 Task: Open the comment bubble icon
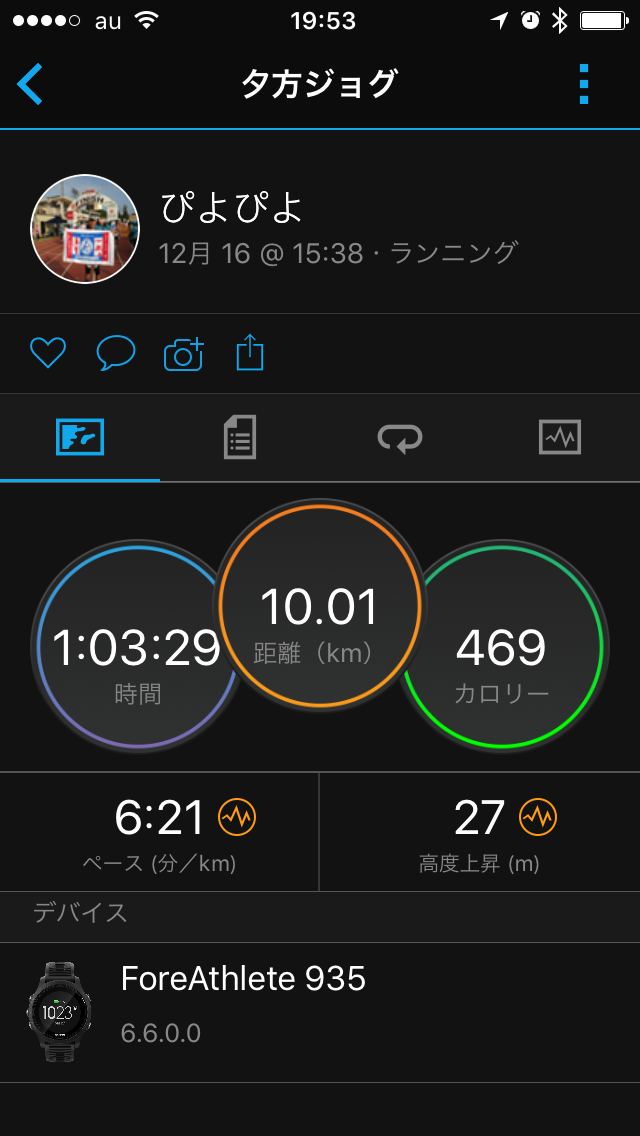click(x=115, y=352)
